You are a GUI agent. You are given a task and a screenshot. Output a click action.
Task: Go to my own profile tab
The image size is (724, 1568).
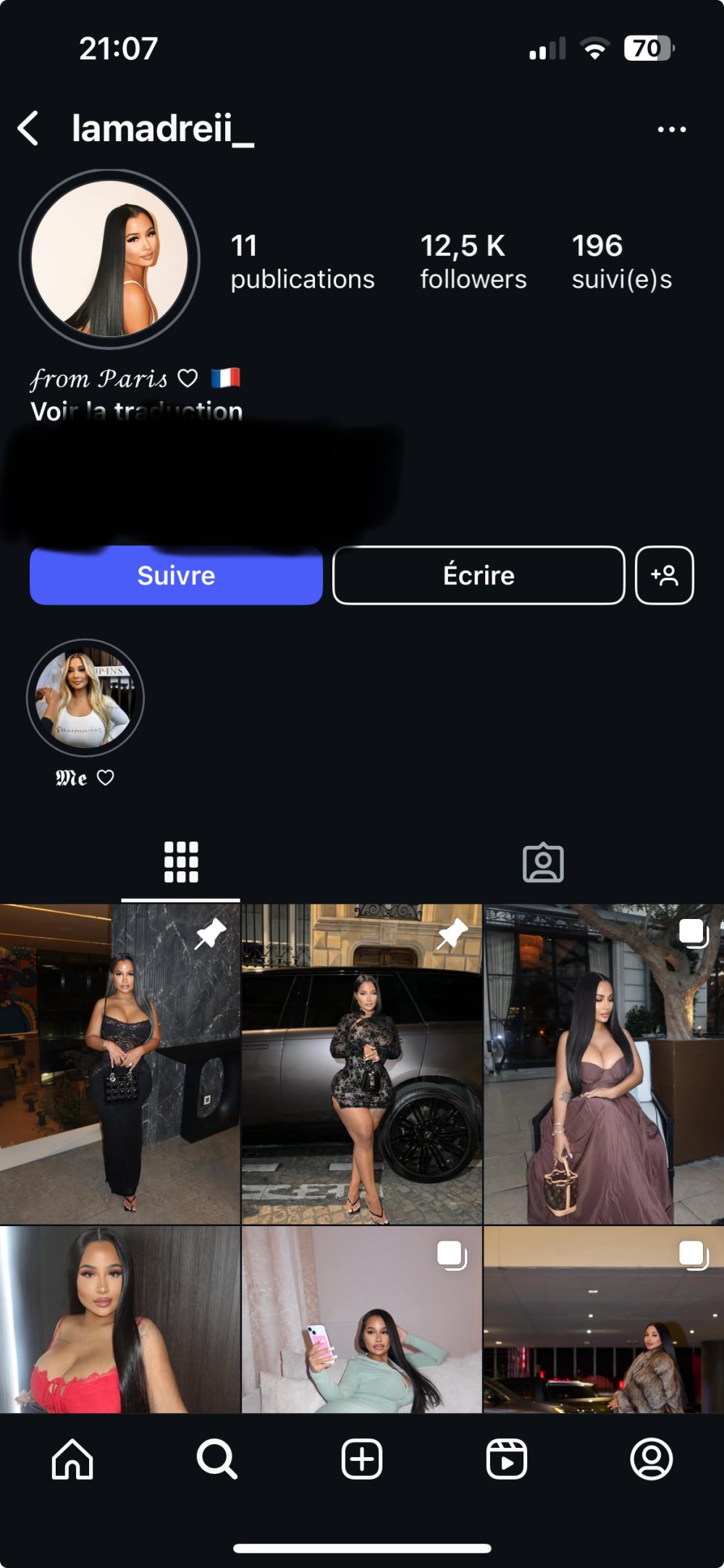click(651, 1459)
